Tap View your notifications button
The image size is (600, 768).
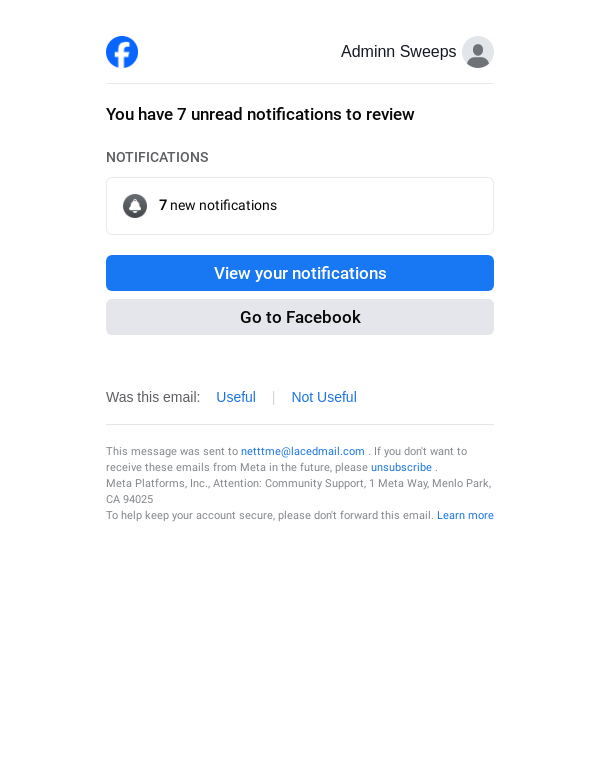[300, 273]
